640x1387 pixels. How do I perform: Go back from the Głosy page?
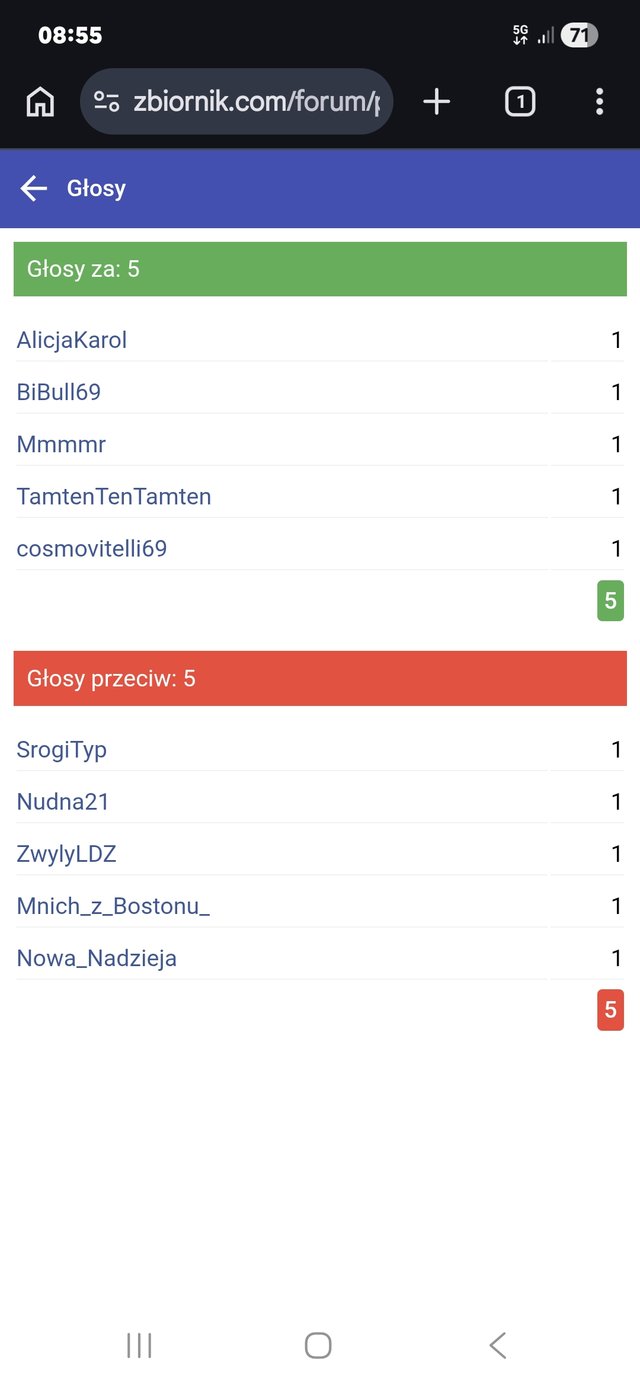(x=34, y=188)
